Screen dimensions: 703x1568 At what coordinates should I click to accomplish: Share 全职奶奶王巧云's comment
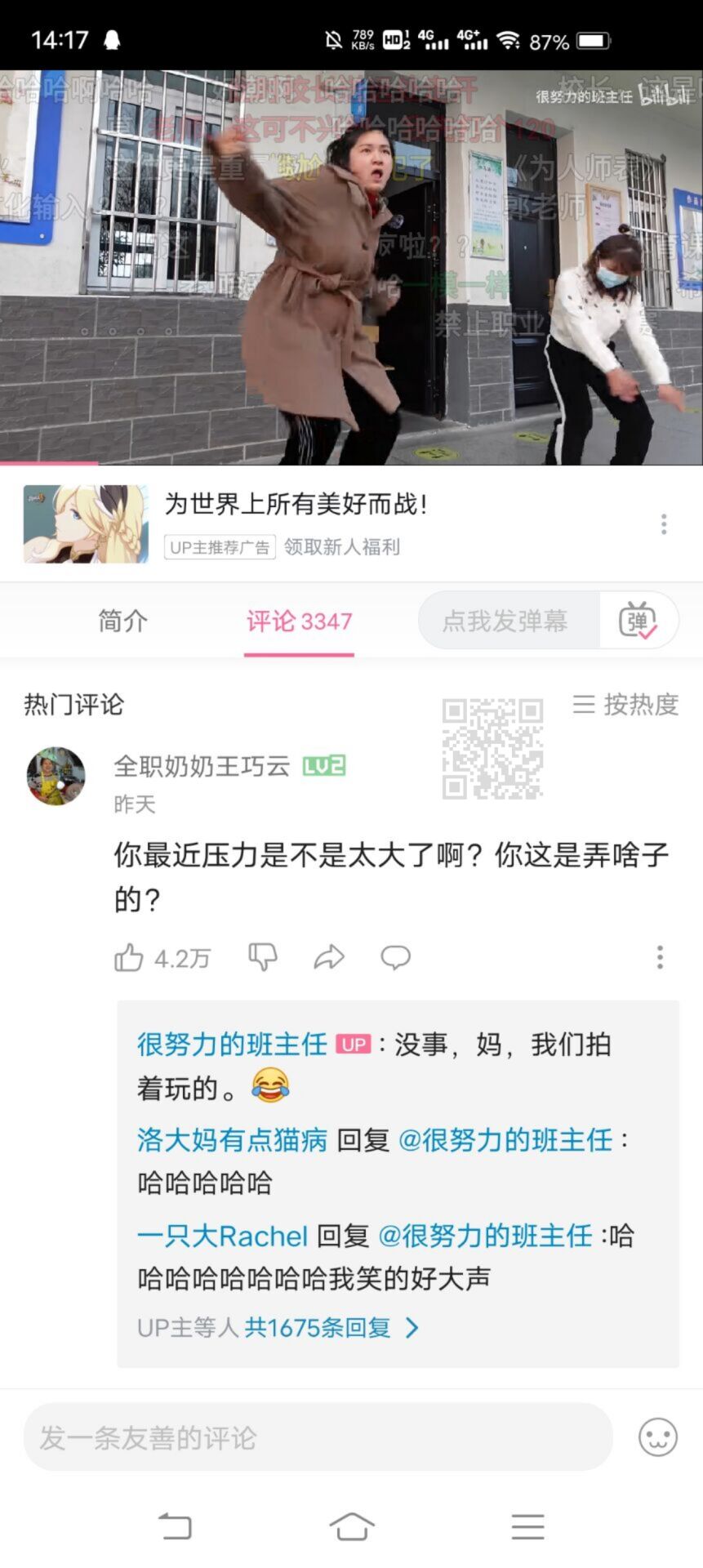[x=329, y=957]
